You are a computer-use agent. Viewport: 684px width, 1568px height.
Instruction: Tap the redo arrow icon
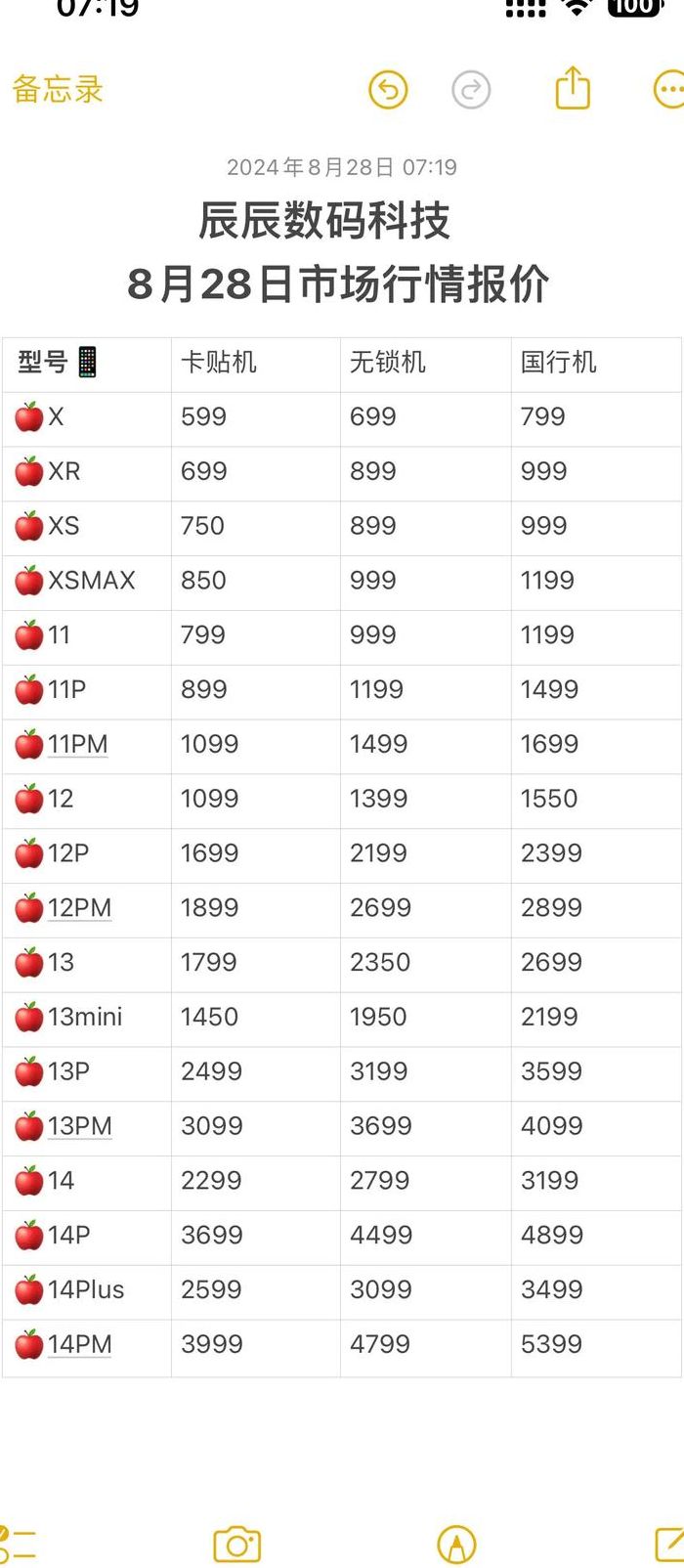[x=471, y=90]
